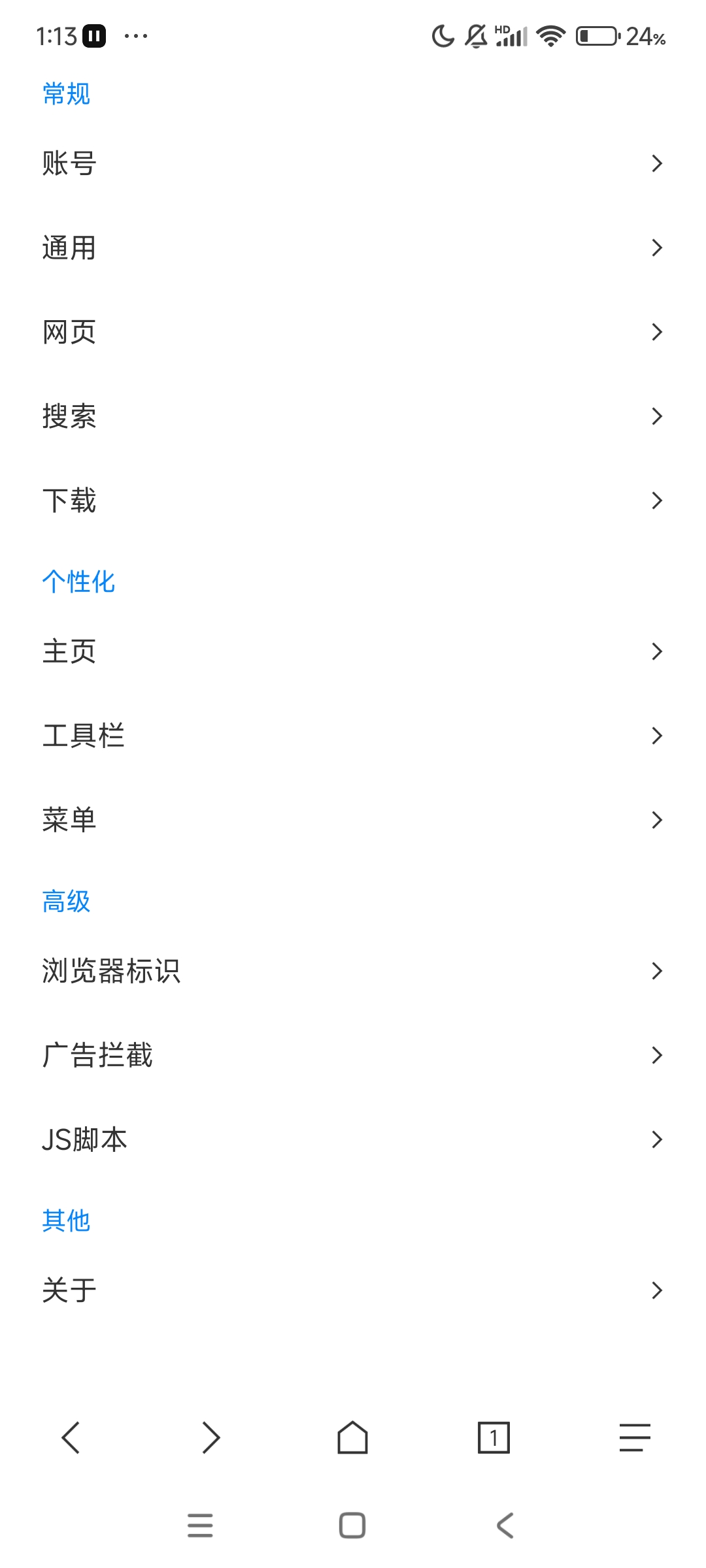Open the browser menu with three lines
Image resolution: width=706 pixels, height=1568 pixels.
635,1437
